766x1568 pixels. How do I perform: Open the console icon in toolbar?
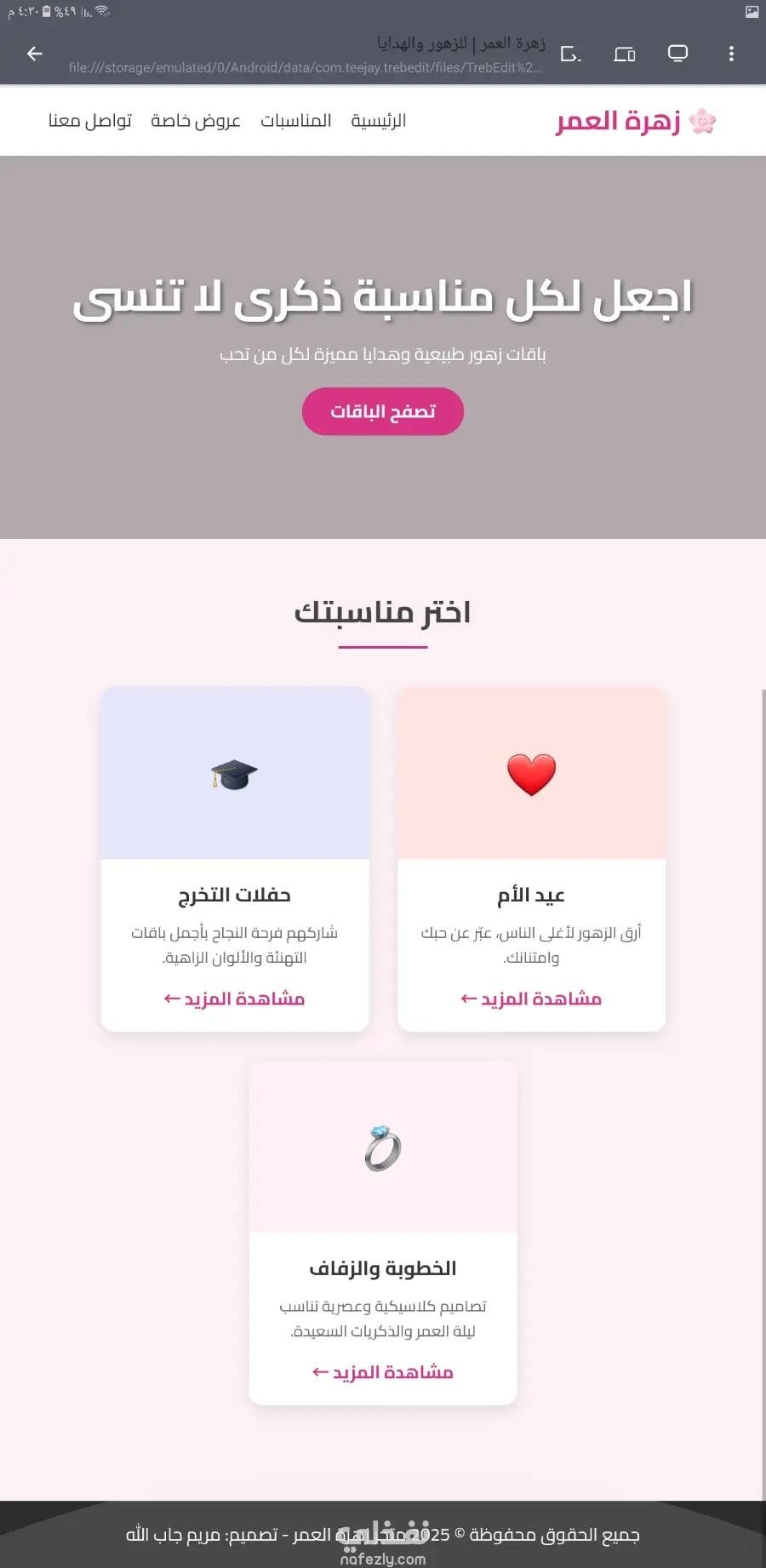click(571, 54)
